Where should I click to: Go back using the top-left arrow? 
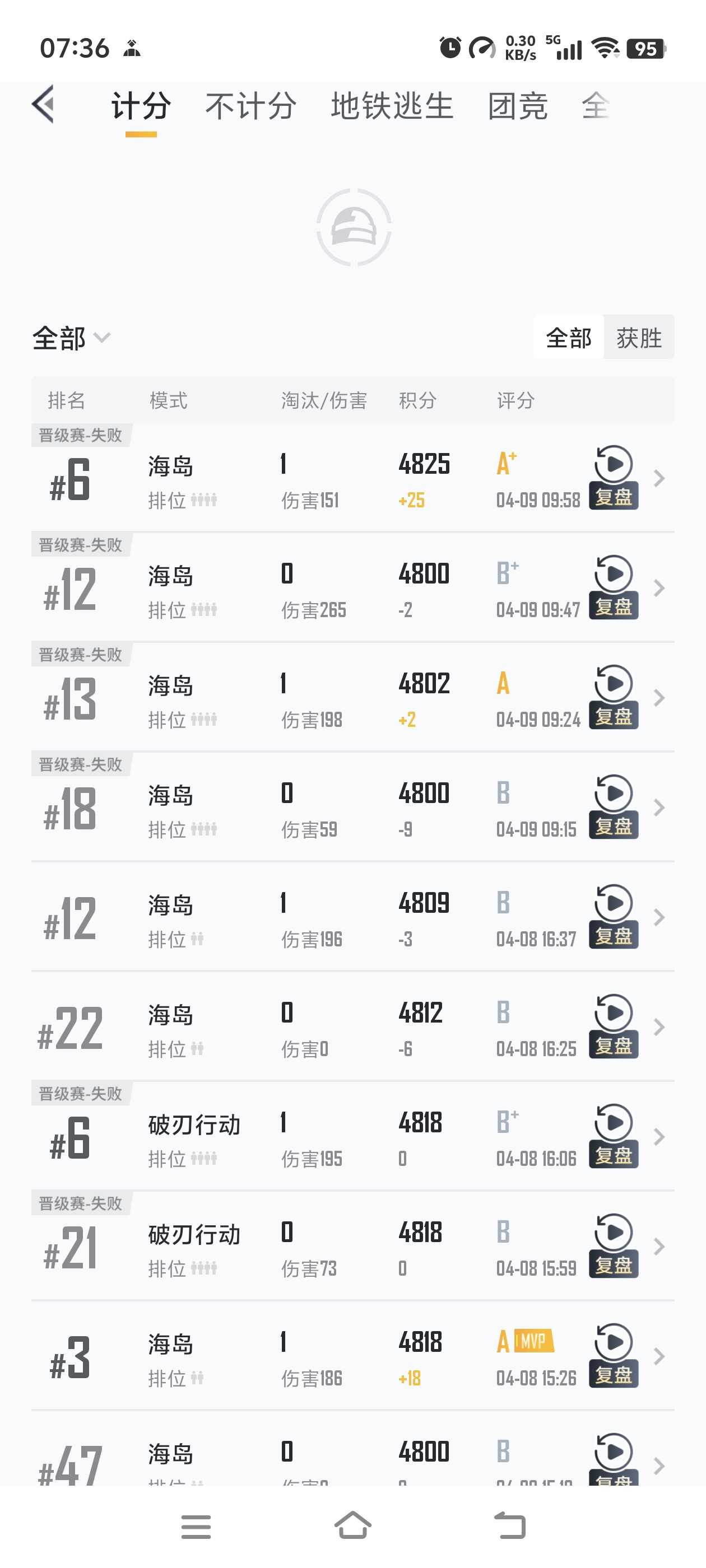(43, 105)
